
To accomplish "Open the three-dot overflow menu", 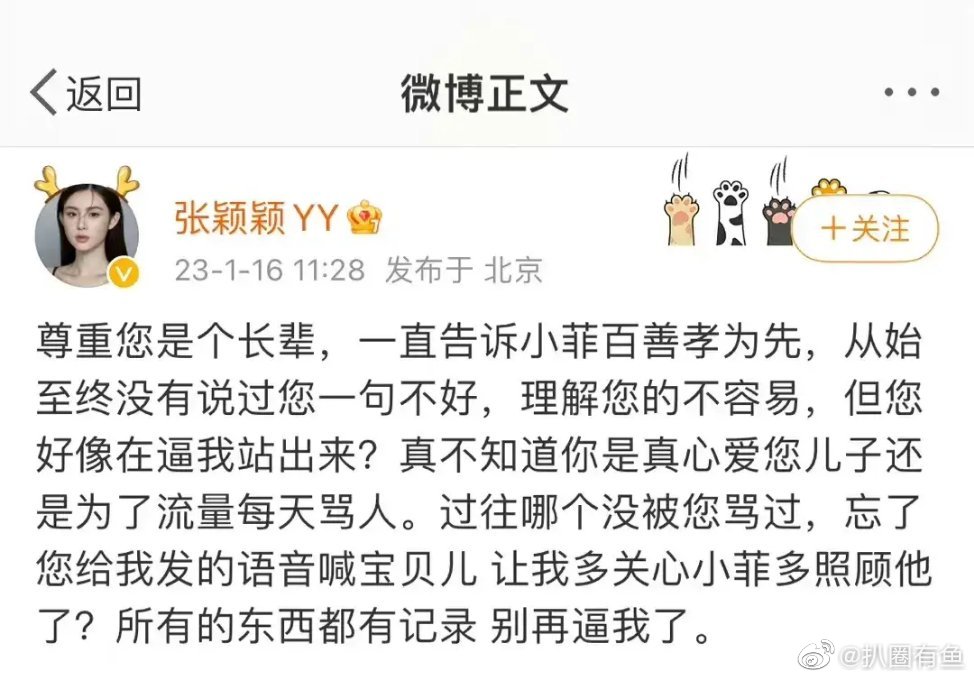I will pos(911,93).
